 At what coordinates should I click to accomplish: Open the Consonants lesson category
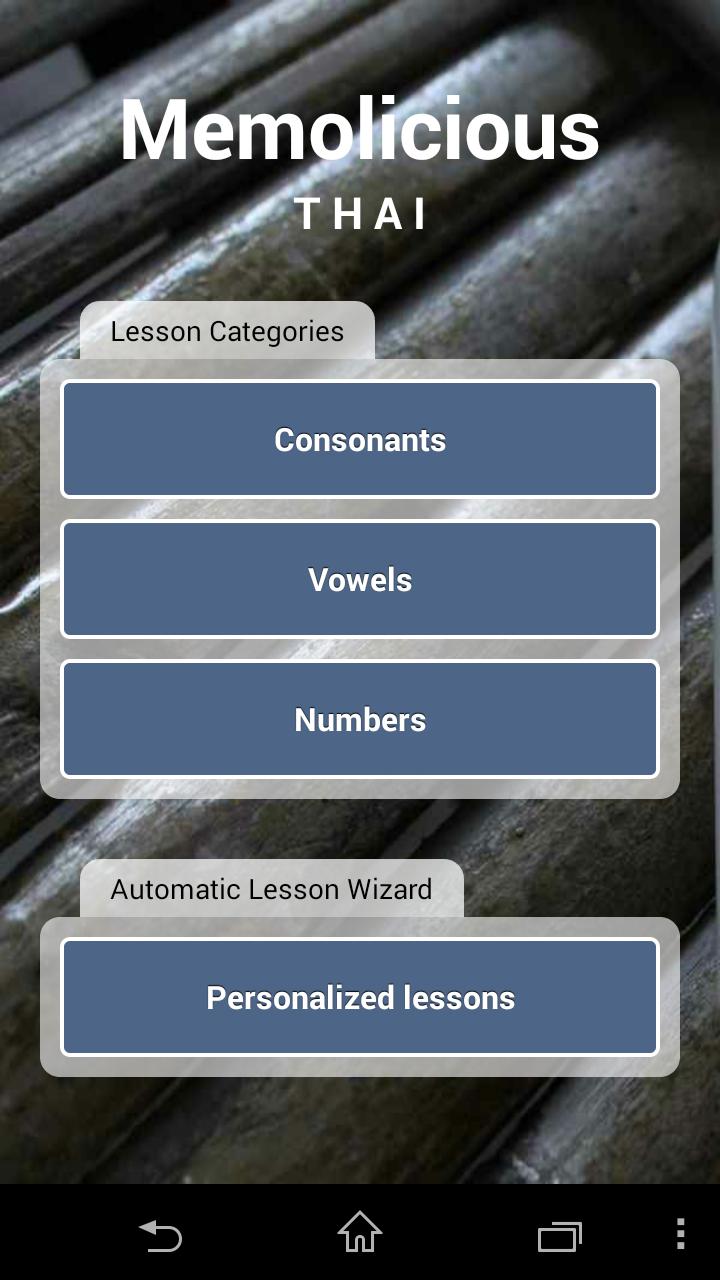click(360, 439)
